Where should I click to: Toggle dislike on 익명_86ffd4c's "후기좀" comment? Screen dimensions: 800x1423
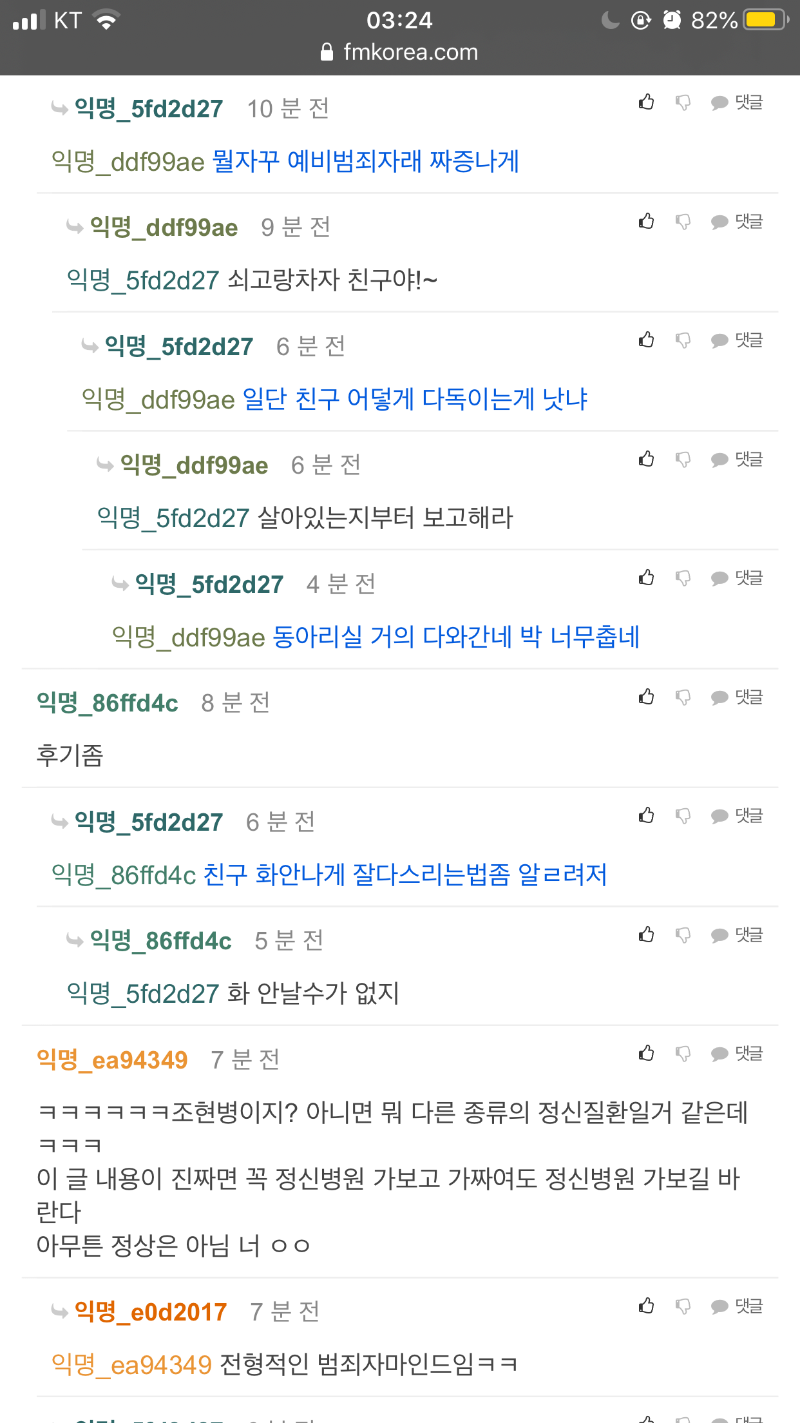[682, 697]
